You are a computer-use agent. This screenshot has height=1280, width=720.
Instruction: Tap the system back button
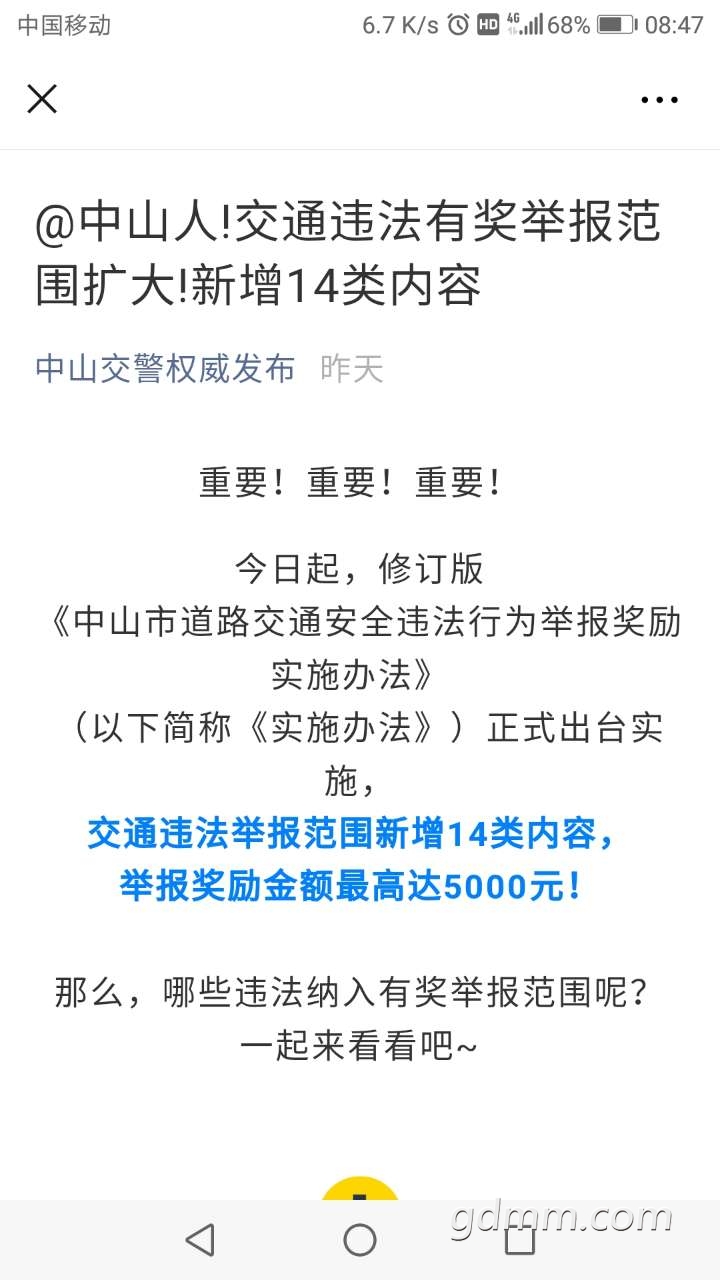pos(200,1240)
